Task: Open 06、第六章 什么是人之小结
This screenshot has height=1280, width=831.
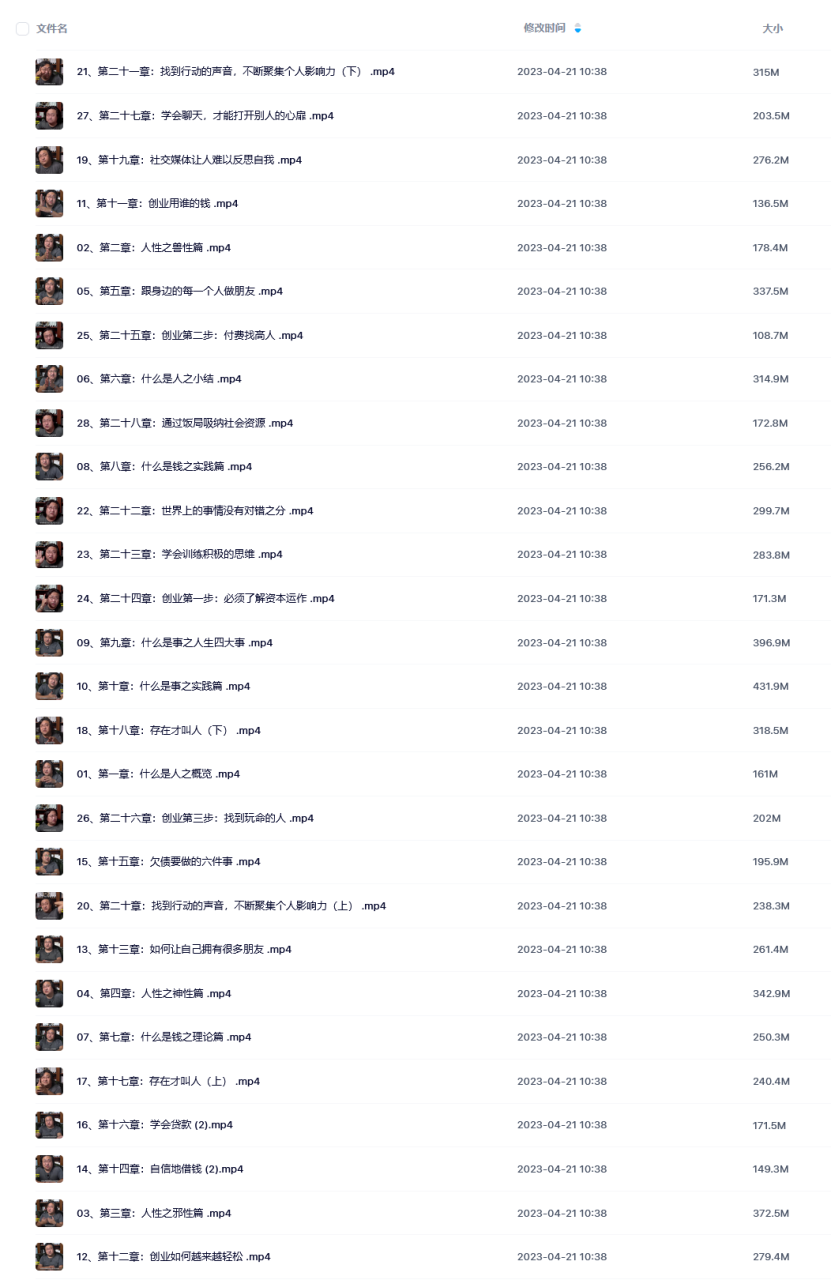Action: point(158,379)
